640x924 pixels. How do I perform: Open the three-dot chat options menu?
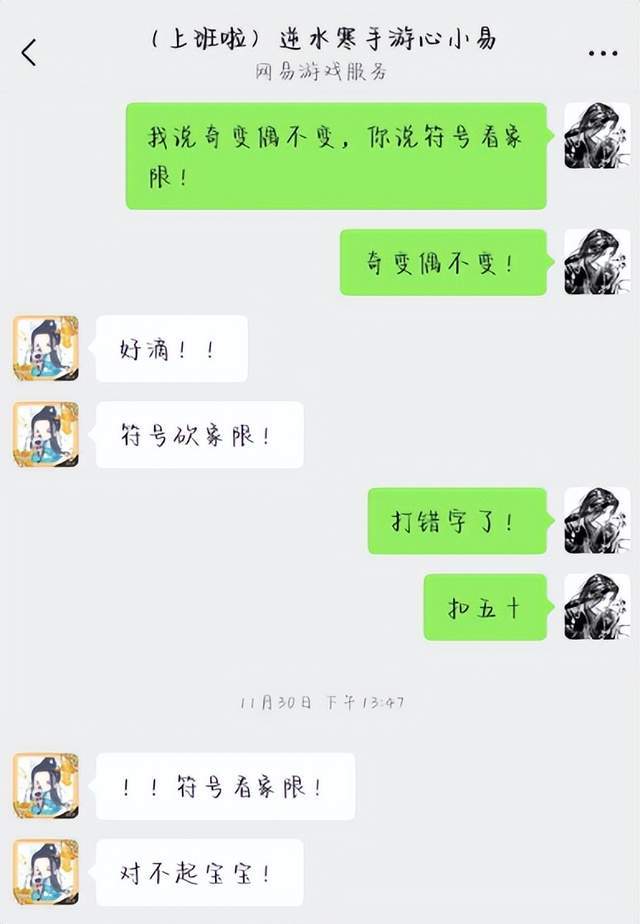click(603, 53)
